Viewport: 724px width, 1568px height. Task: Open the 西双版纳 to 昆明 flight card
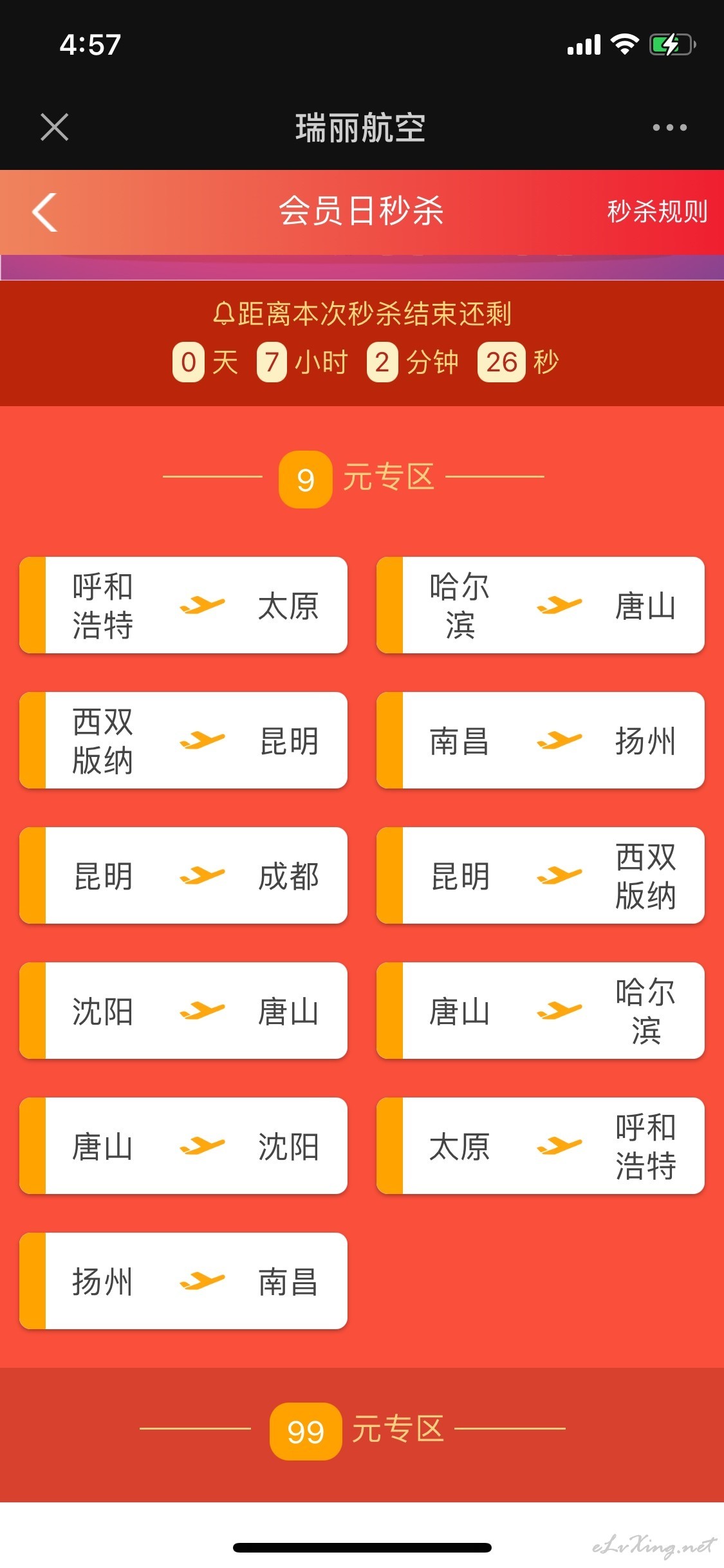[183, 740]
